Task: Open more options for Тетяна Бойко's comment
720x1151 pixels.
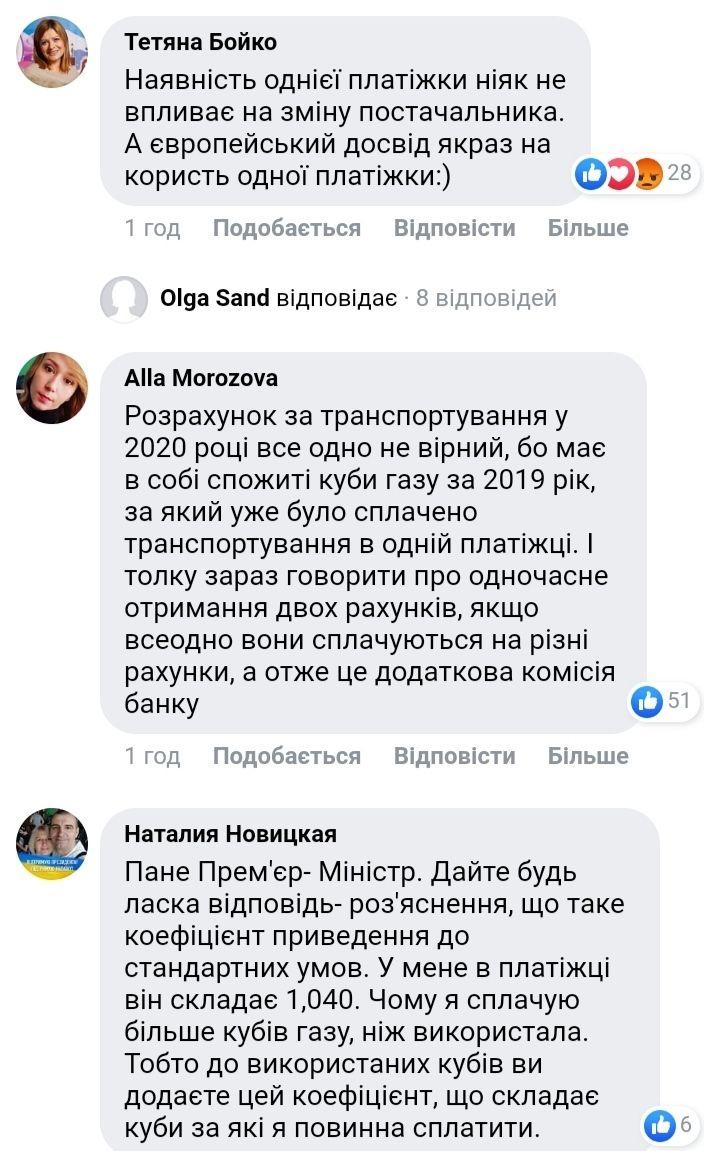Action: click(588, 228)
